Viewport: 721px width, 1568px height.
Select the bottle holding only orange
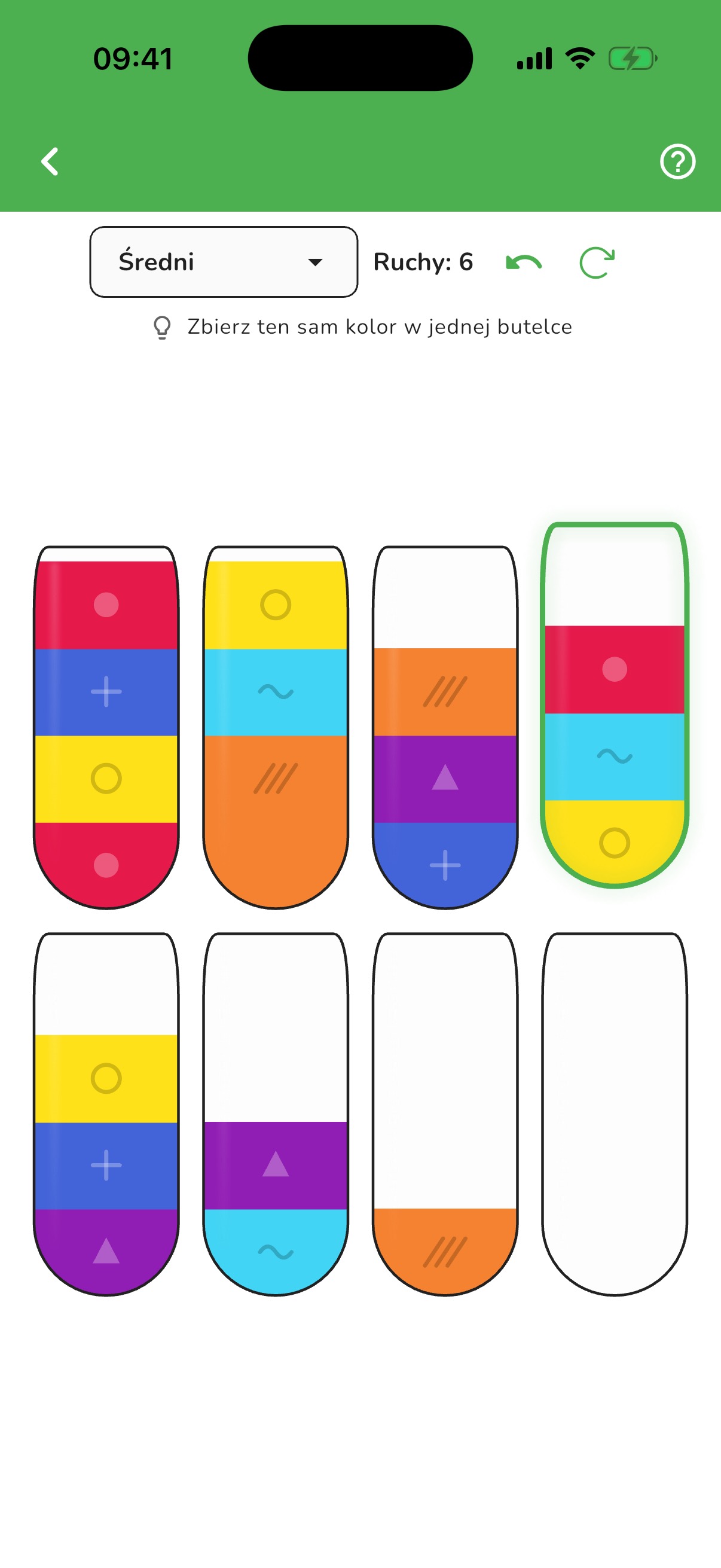(445, 1114)
